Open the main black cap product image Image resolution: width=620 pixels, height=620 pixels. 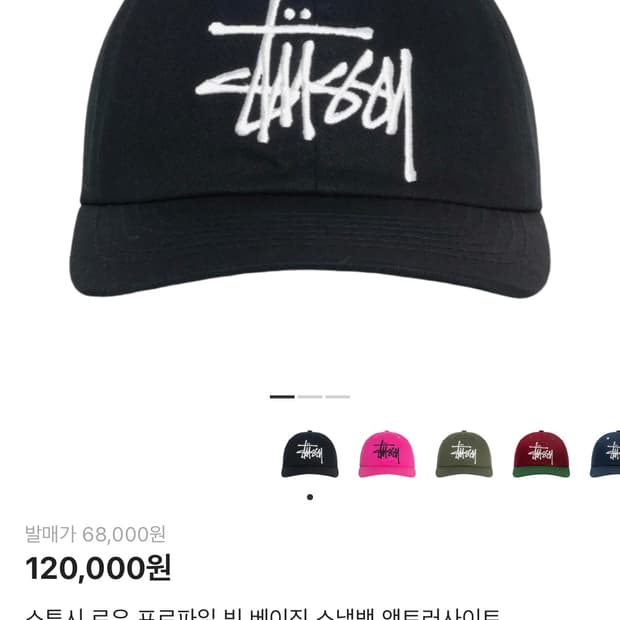[x=310, y=160]
